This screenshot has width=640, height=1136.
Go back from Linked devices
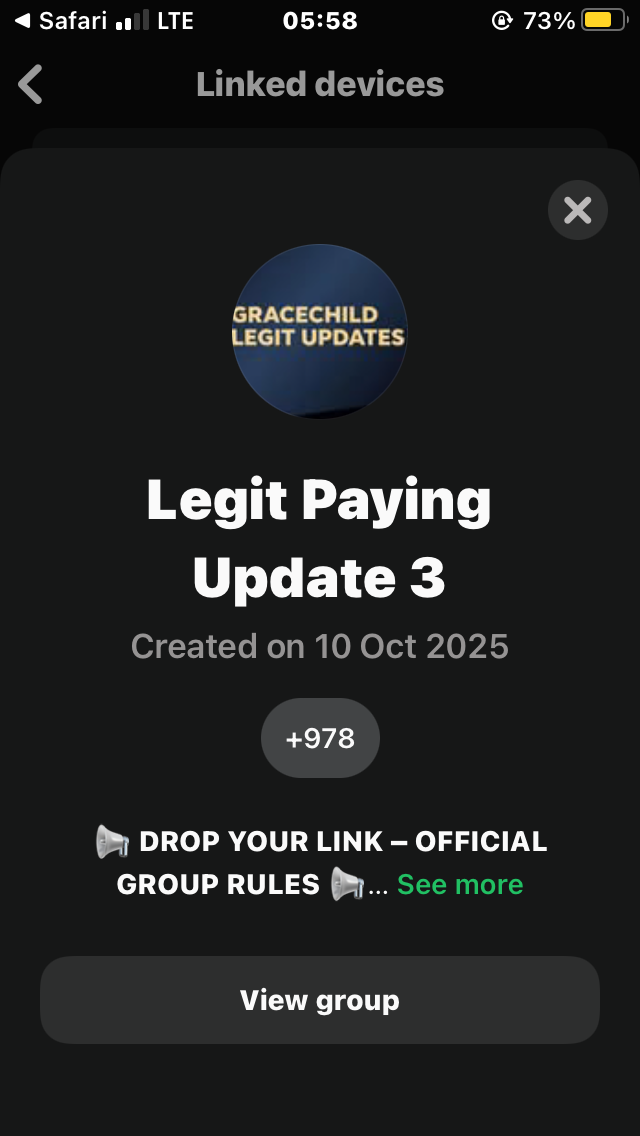[x=31, y=85]
